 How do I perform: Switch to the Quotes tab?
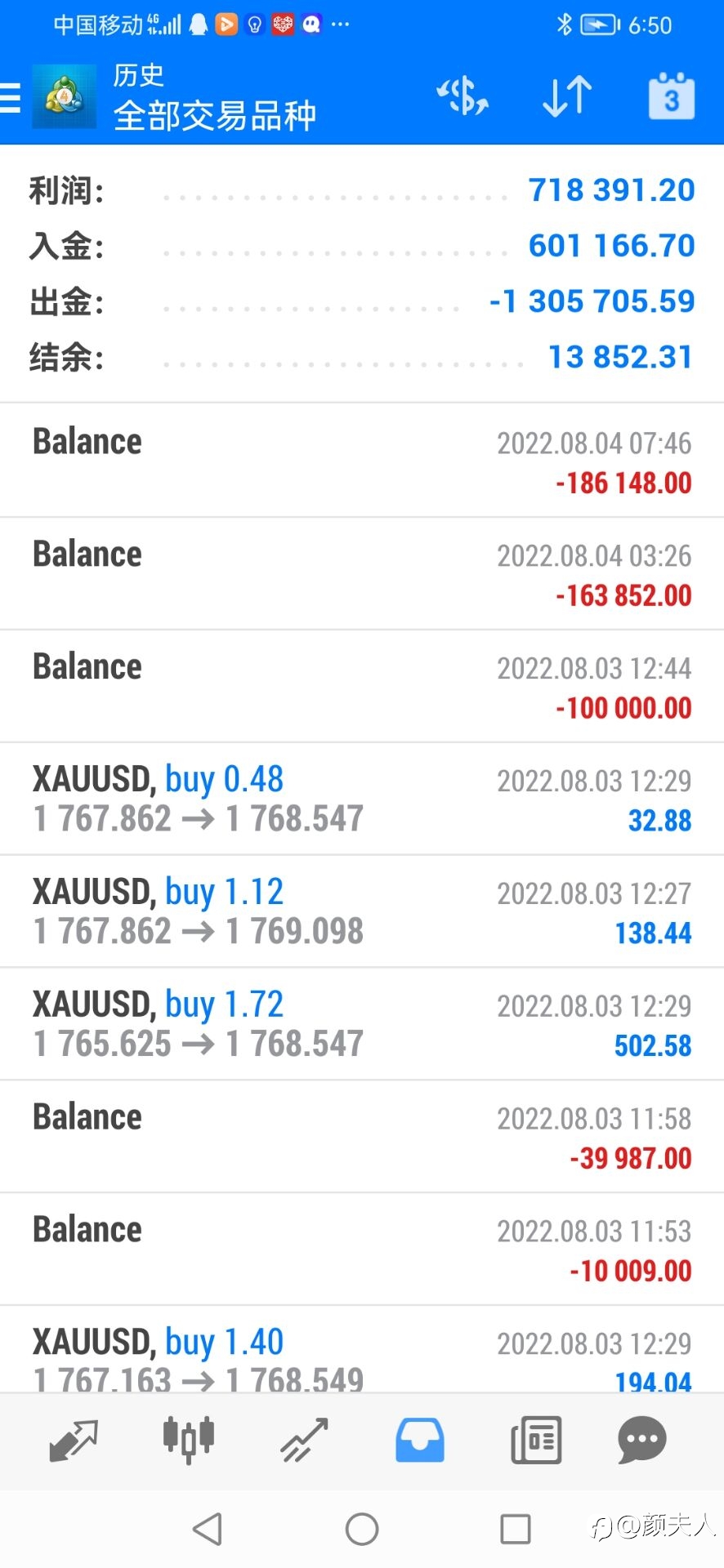click(x=74, y=1441)
